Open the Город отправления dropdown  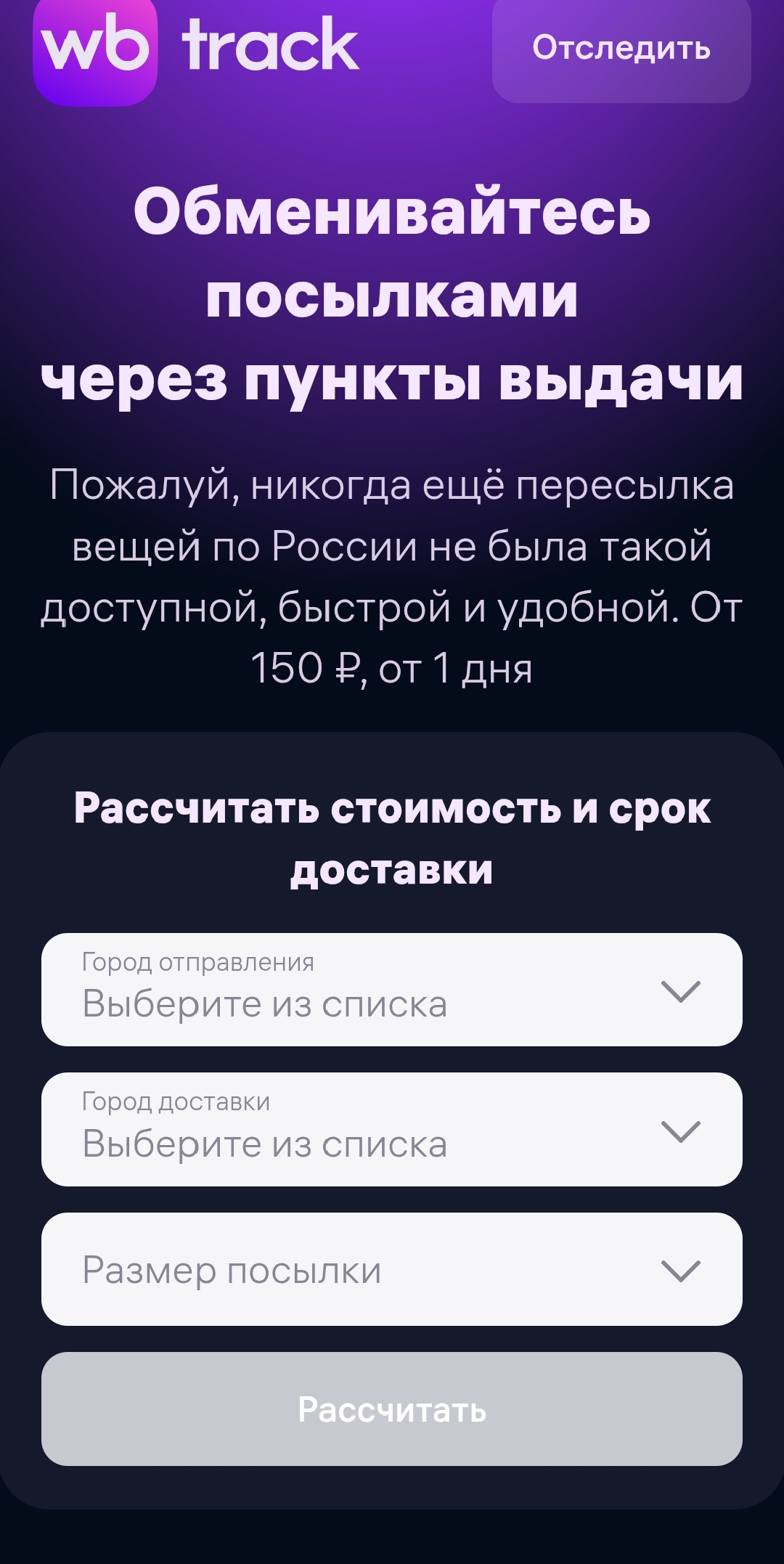click(392, 990)
